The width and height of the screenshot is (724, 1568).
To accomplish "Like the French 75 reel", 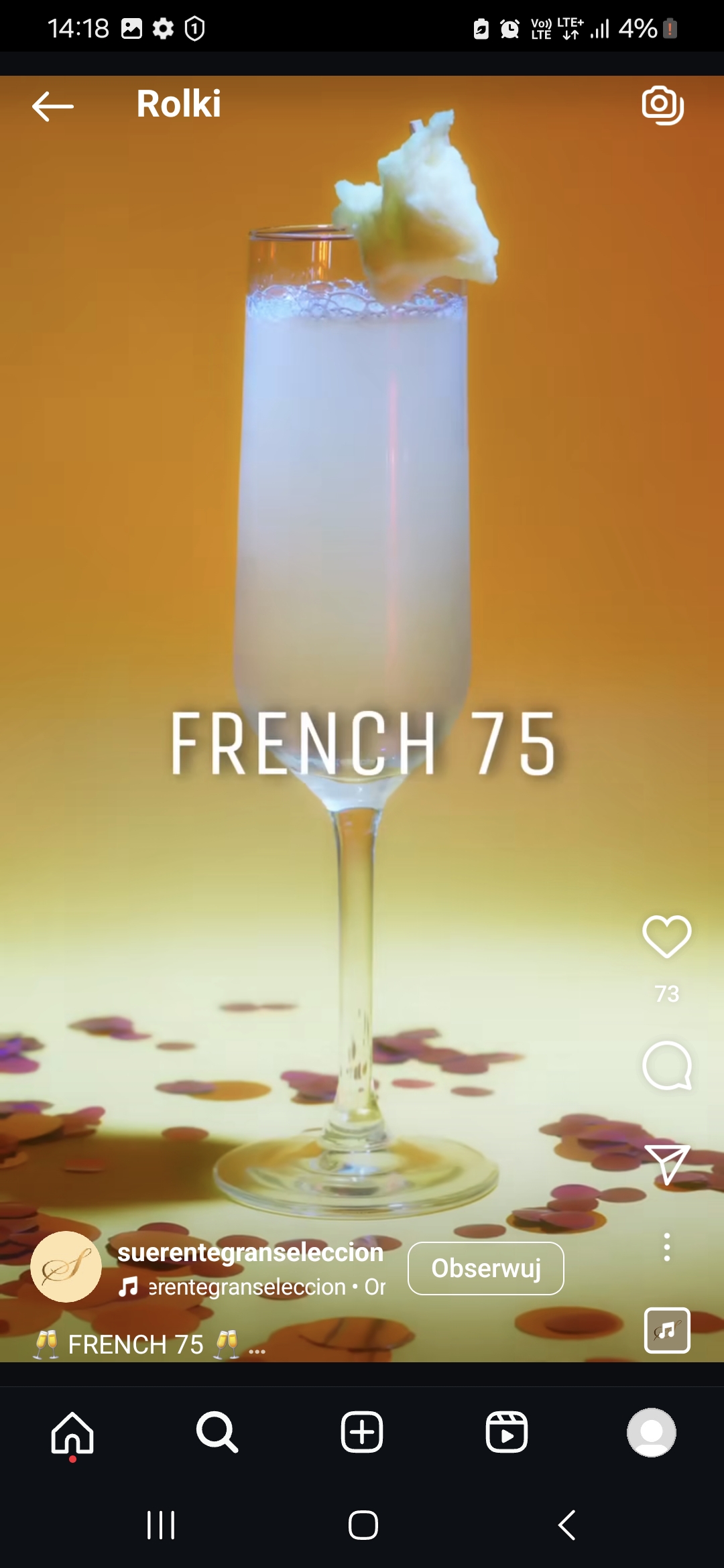I will coord(666,936).
